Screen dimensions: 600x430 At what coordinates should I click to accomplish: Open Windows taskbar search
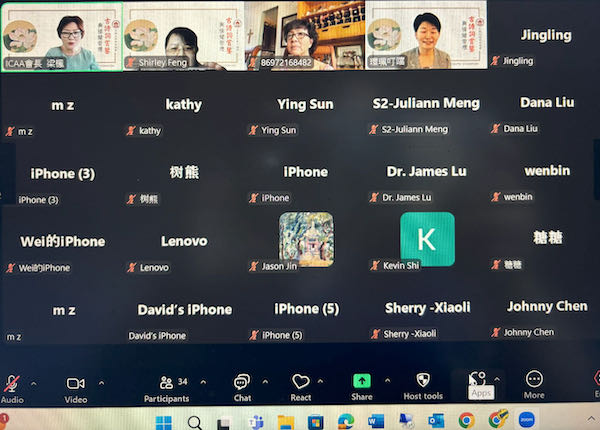[194, 421]
